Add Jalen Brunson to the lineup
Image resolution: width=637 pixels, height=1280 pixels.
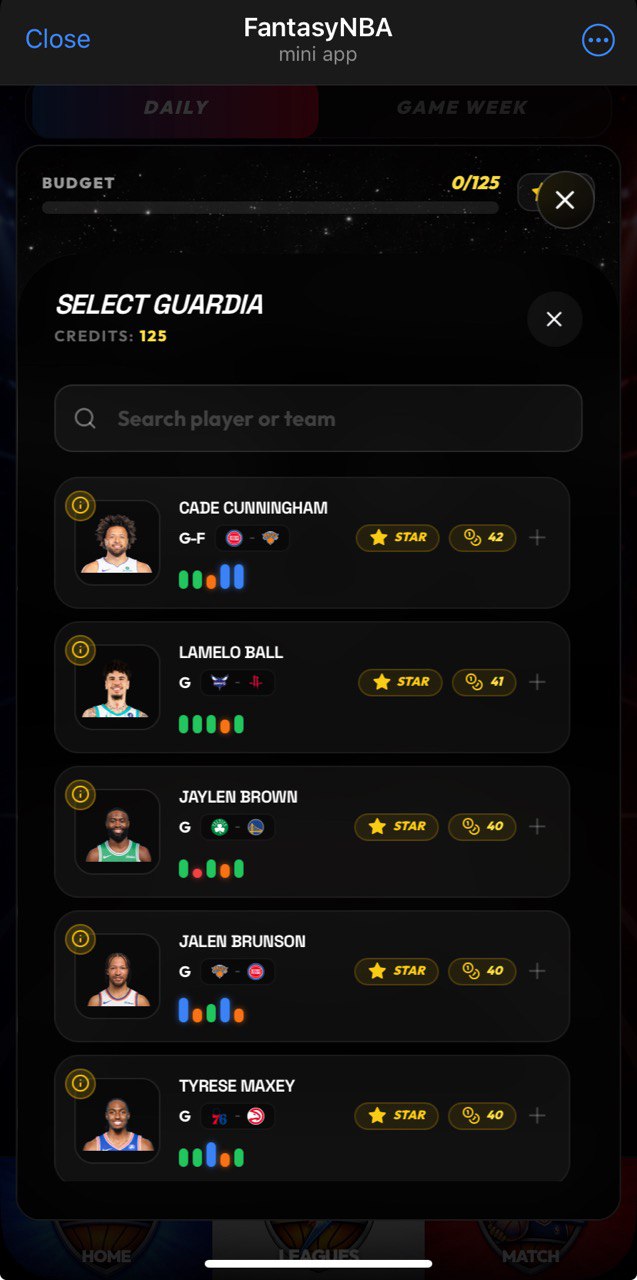[x=537, y=971]
